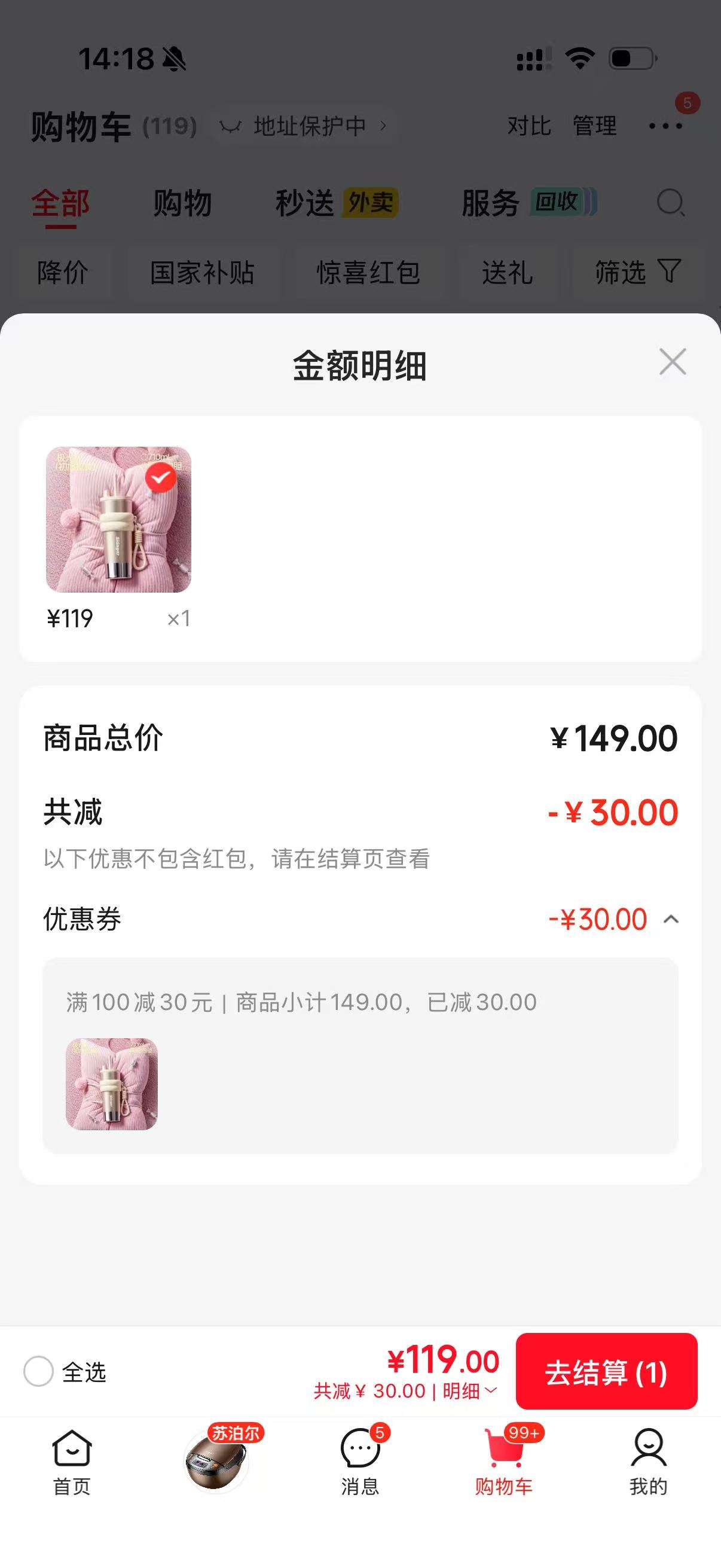Open the product thumbnail under the 满100减30元 coupon
This screenshot has width=721, height=1568.
coord(111,1084)
